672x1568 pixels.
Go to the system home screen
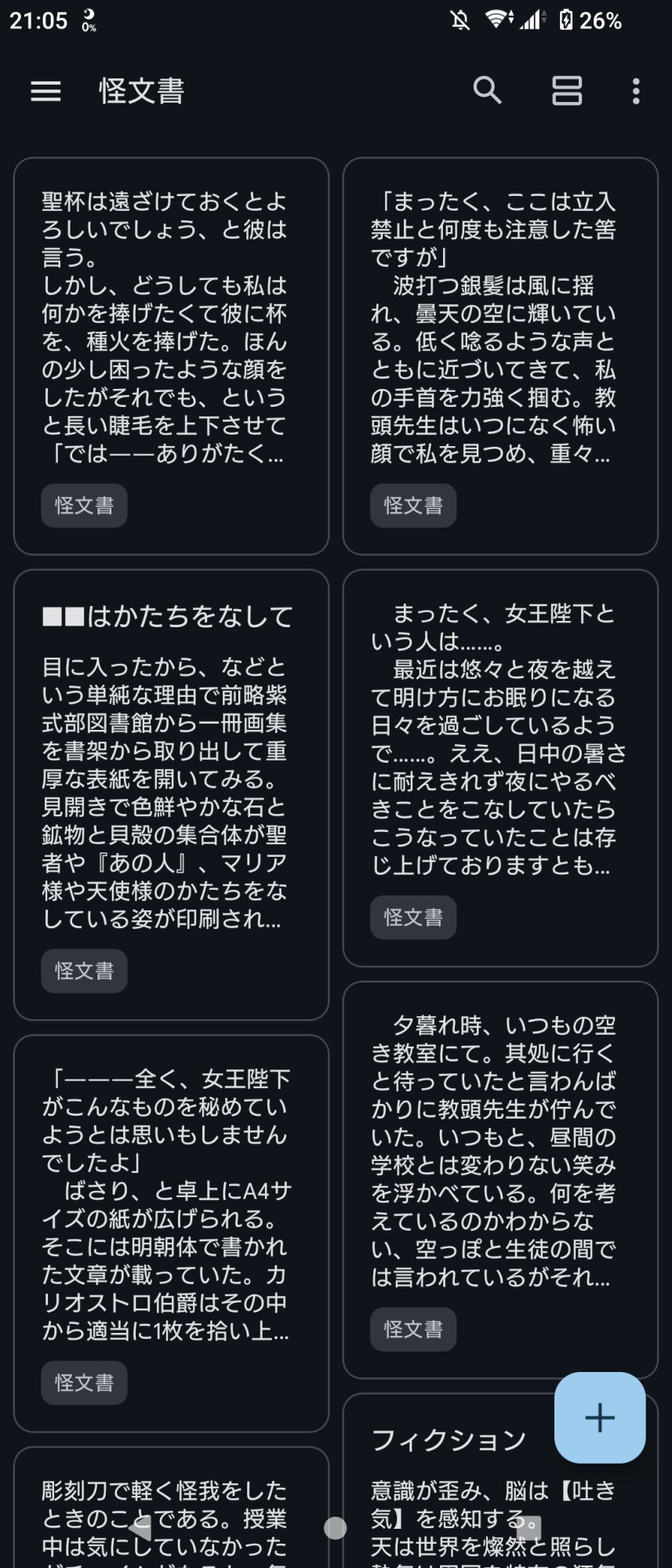point(336,1527)
